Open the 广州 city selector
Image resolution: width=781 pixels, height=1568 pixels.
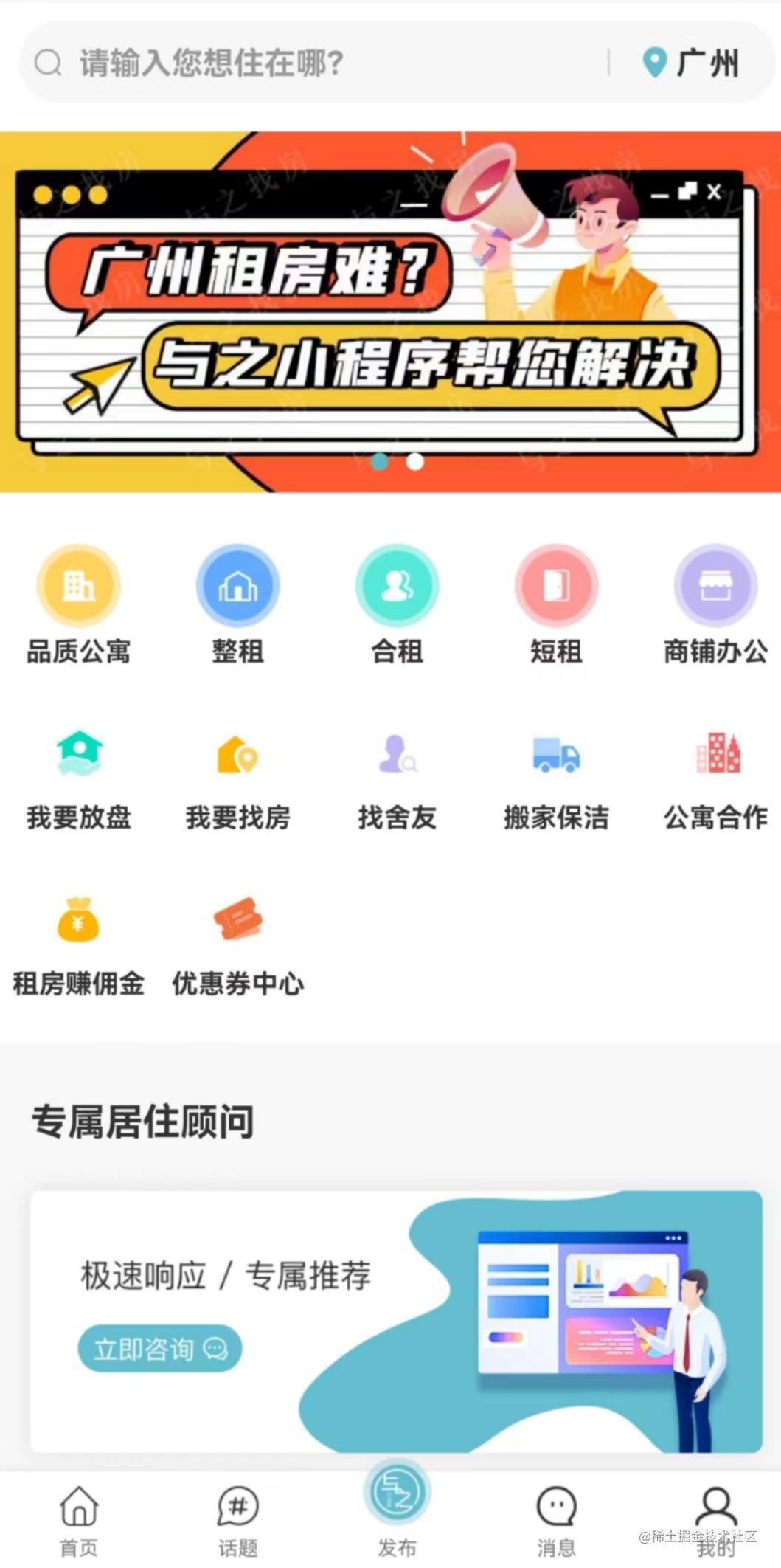point(690,63)
